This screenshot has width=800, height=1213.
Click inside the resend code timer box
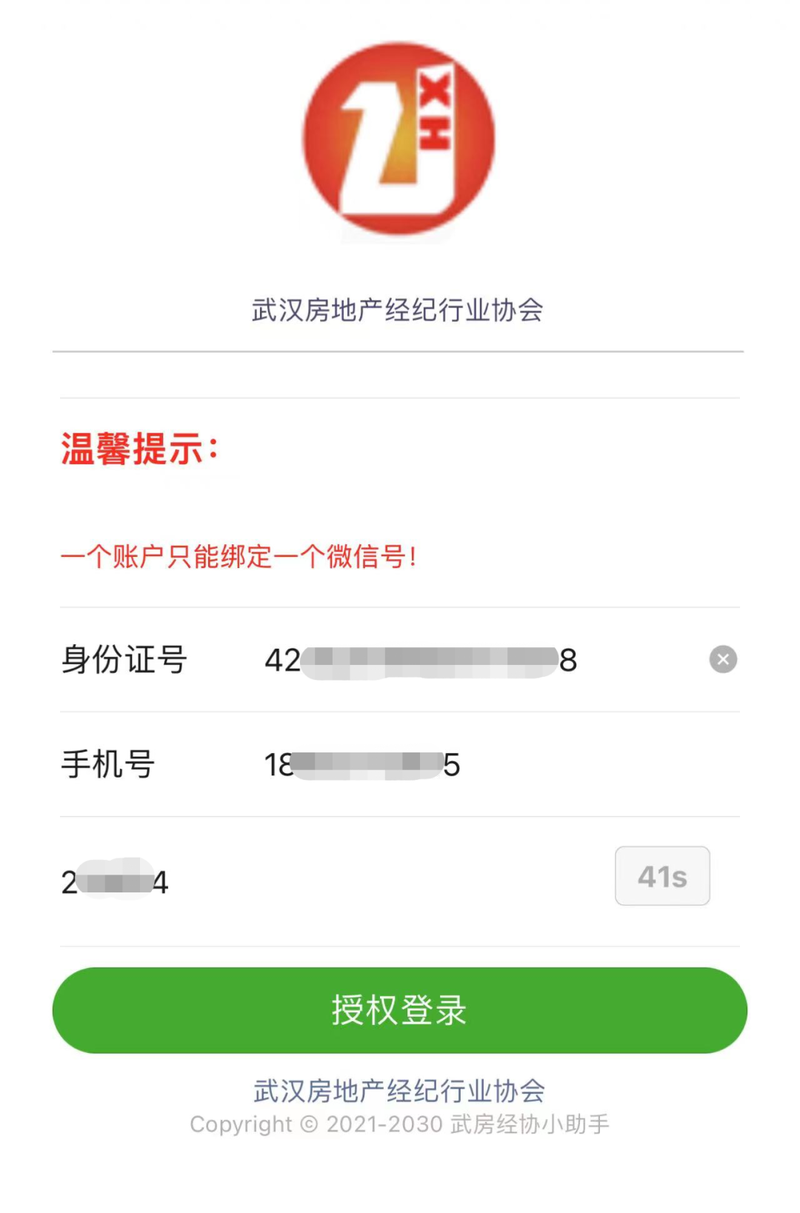coord(662,876)
